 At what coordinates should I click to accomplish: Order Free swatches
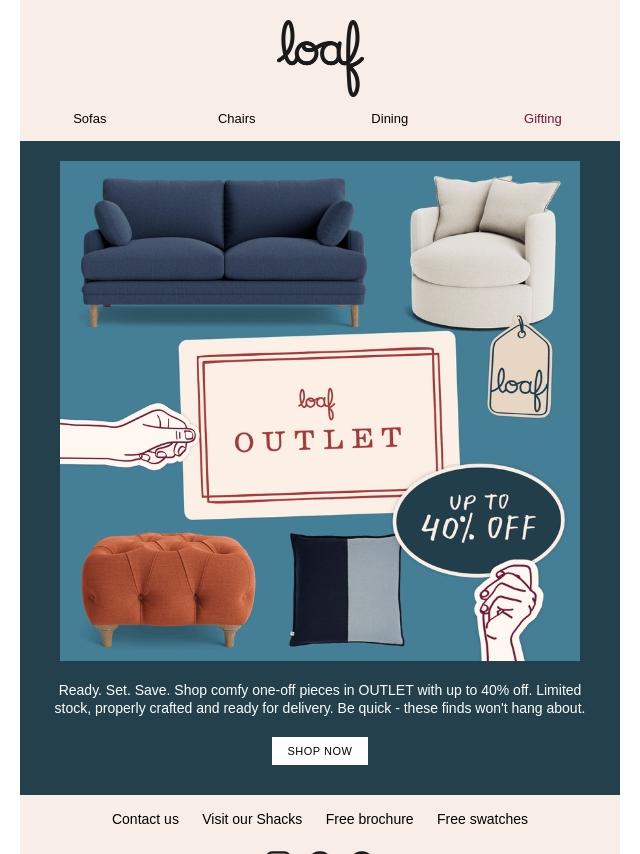point(482,819)
